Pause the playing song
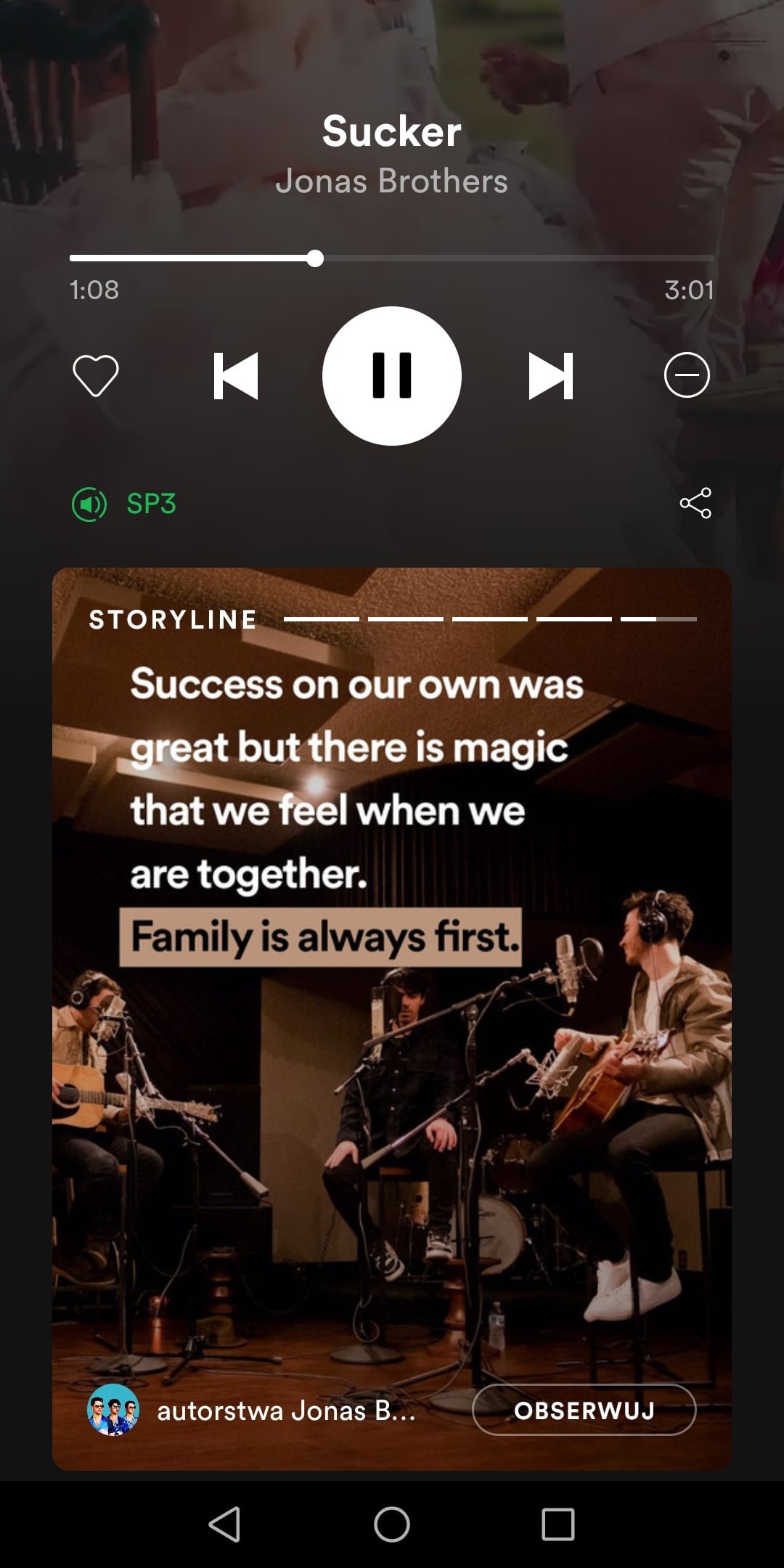Screen dimensions: 784x1568 tap(392, 375)
